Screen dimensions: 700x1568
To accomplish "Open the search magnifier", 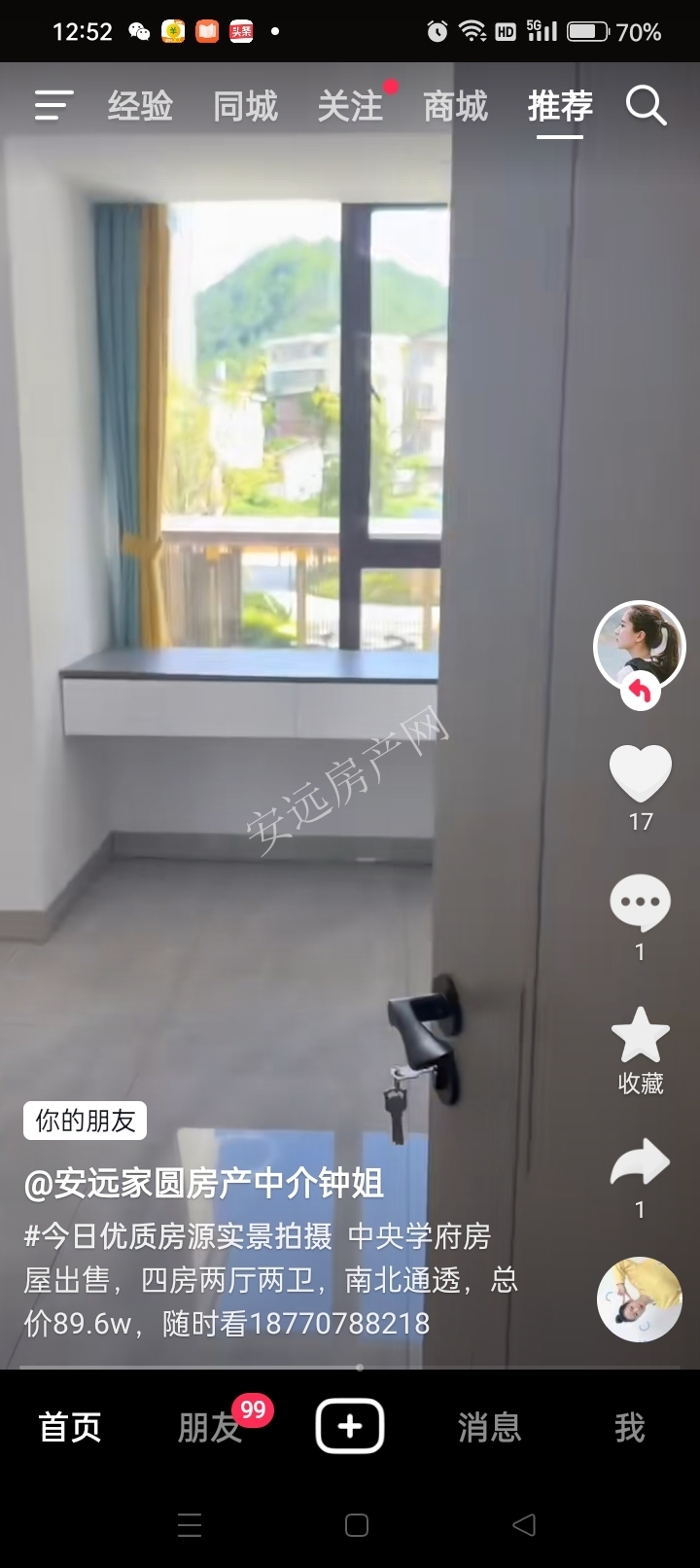I will tap(646, 105).
